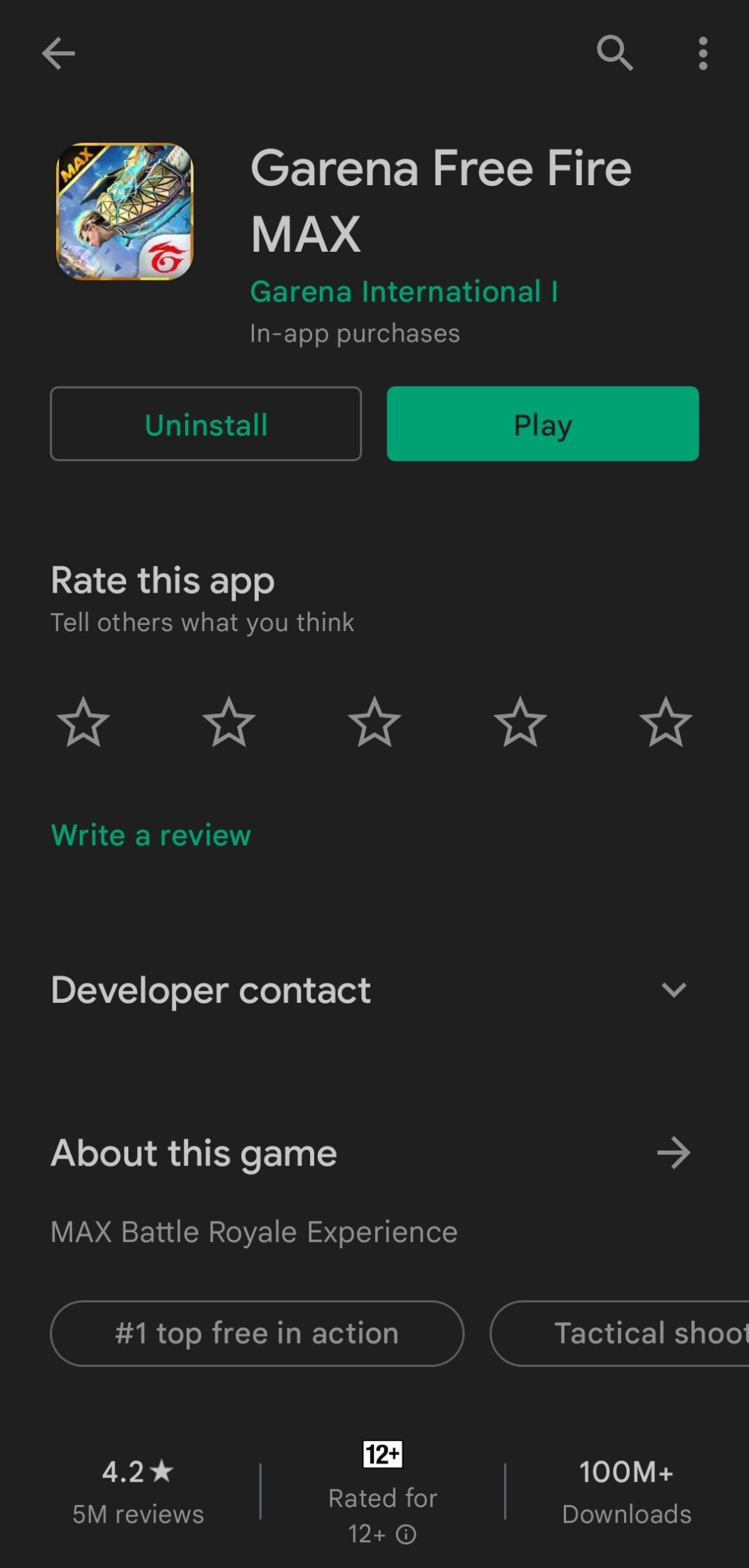Tap the In-app purchases label

tap(354, 332)
